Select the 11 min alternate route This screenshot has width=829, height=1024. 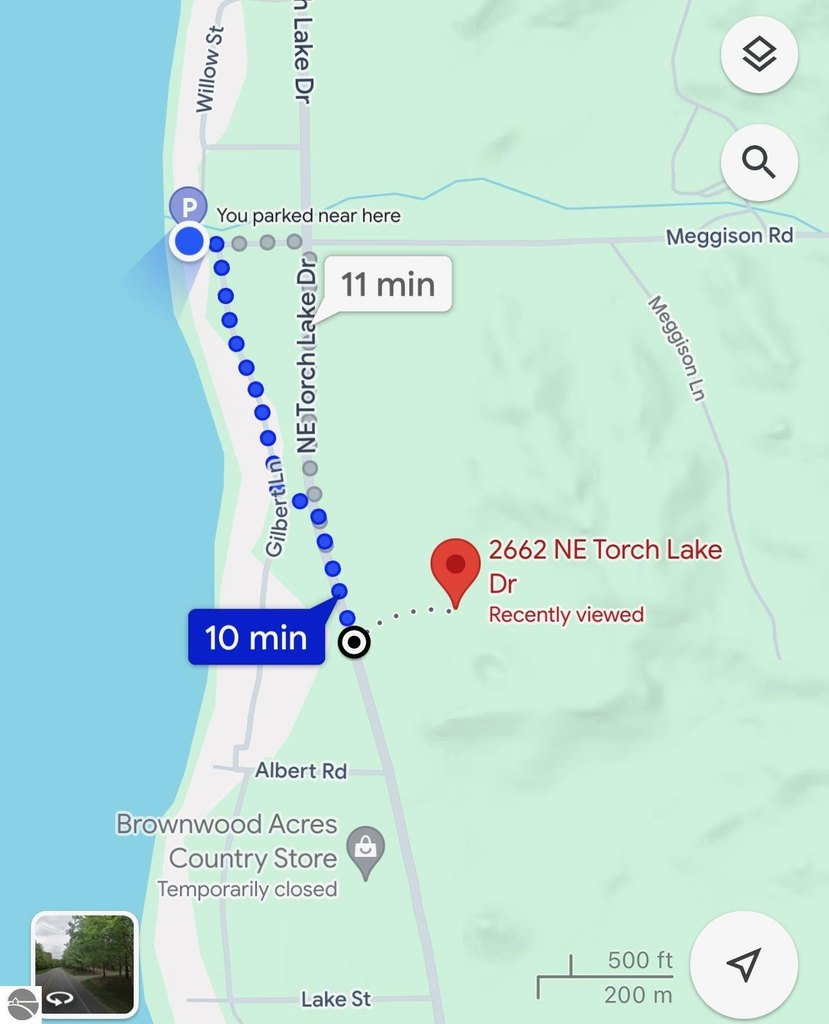click(388, 285)
